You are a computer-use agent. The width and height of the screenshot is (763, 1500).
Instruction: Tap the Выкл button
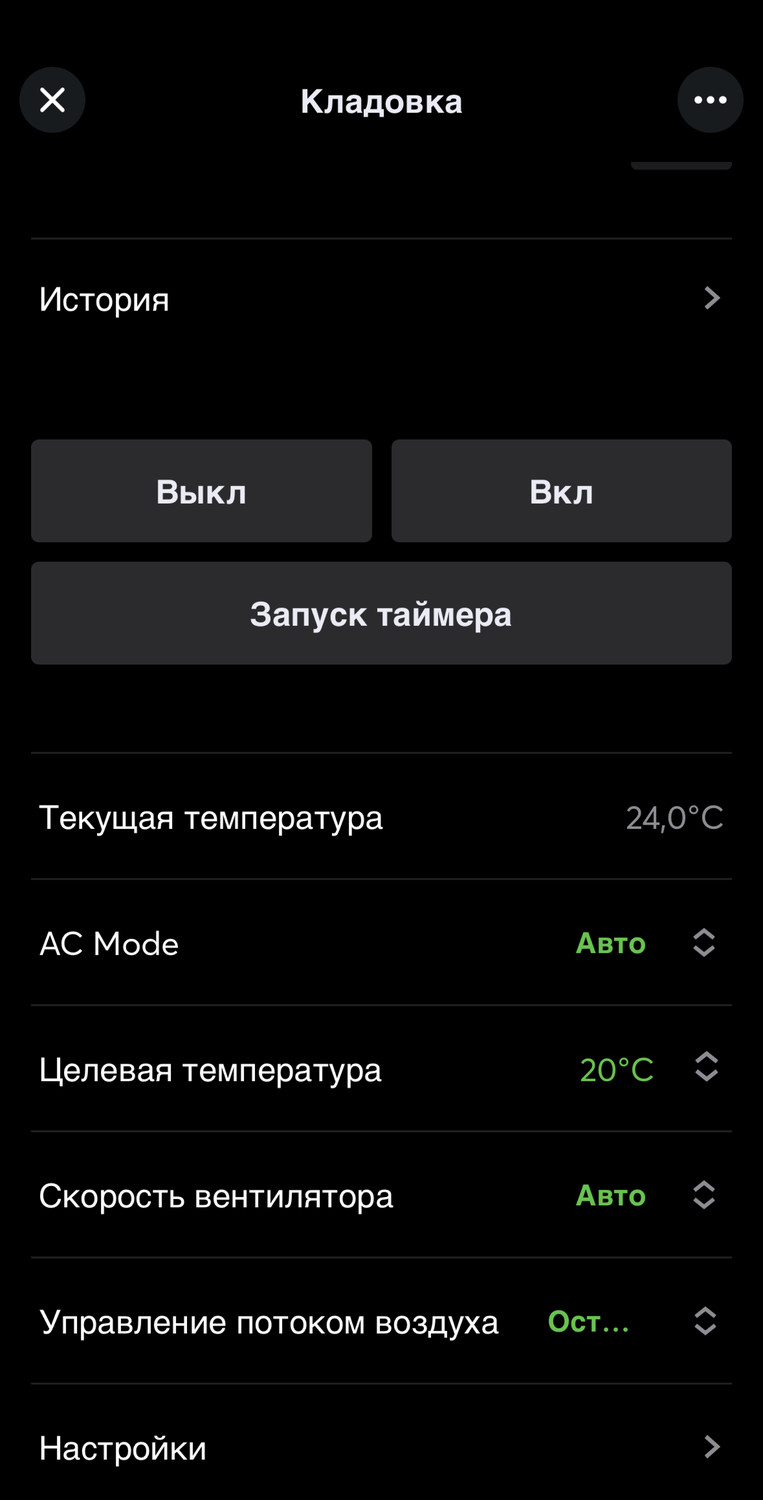click(201, 491)
